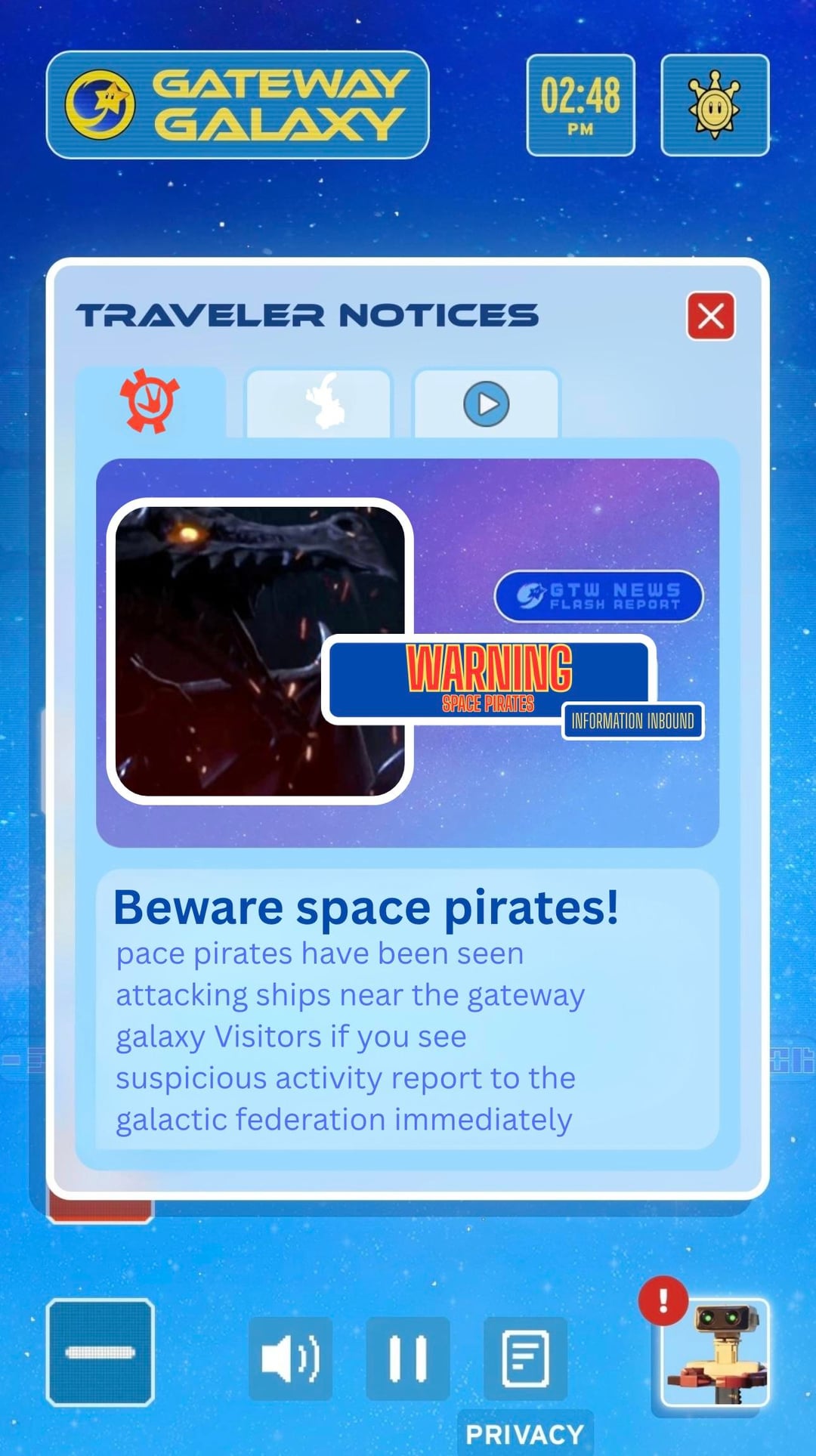Tap the minimize bar button

[100, 1352]
